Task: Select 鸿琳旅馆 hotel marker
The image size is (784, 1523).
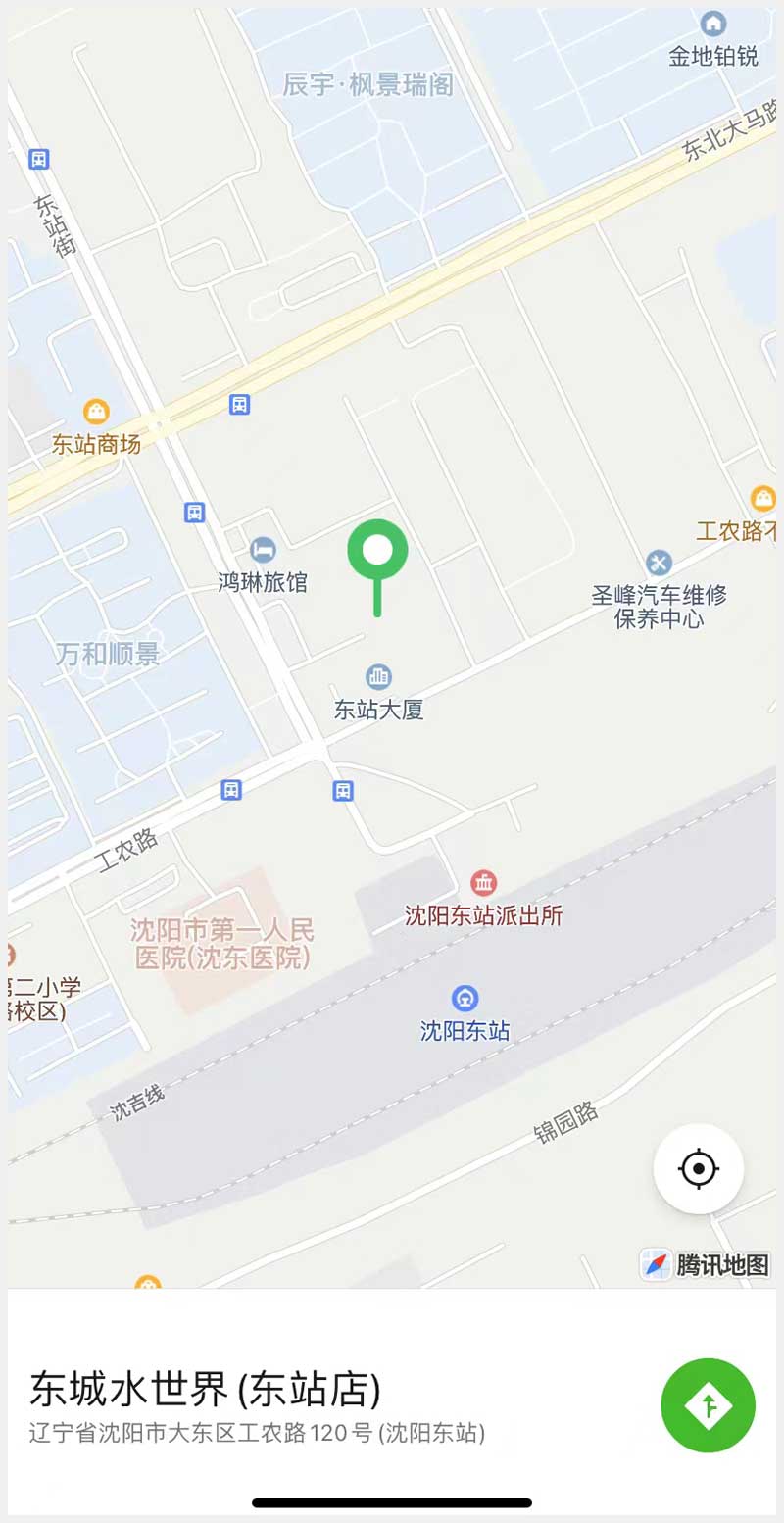Action: tap(263, 550)
